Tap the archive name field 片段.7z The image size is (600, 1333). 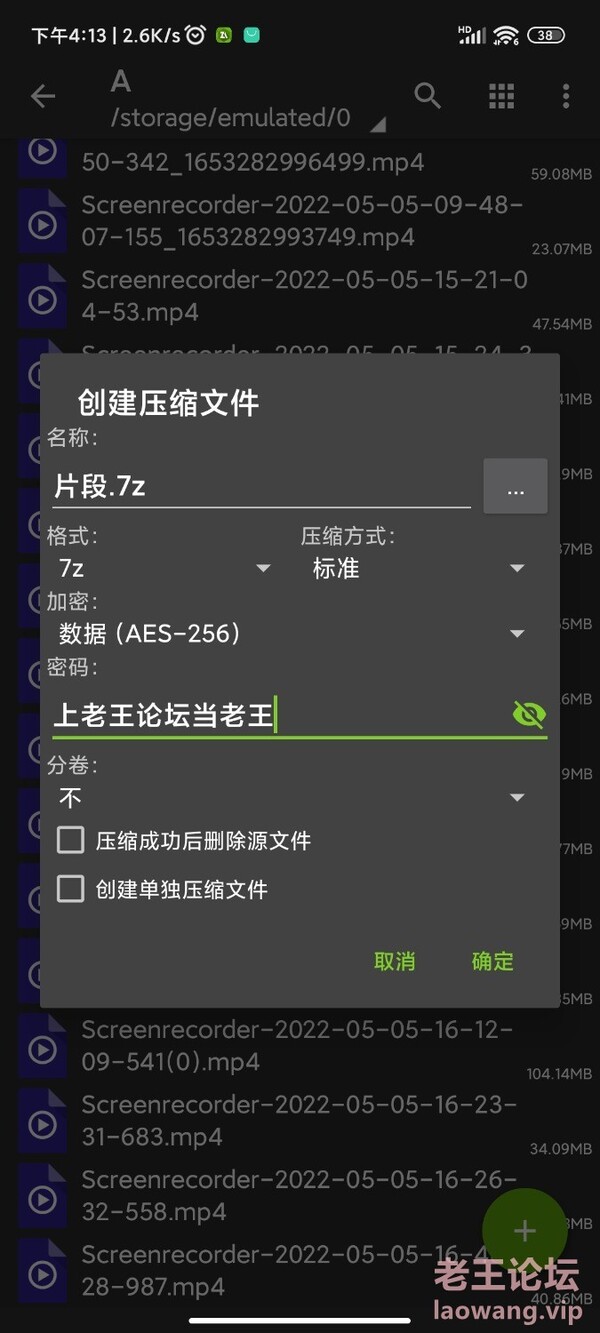[x=260, y=487]
